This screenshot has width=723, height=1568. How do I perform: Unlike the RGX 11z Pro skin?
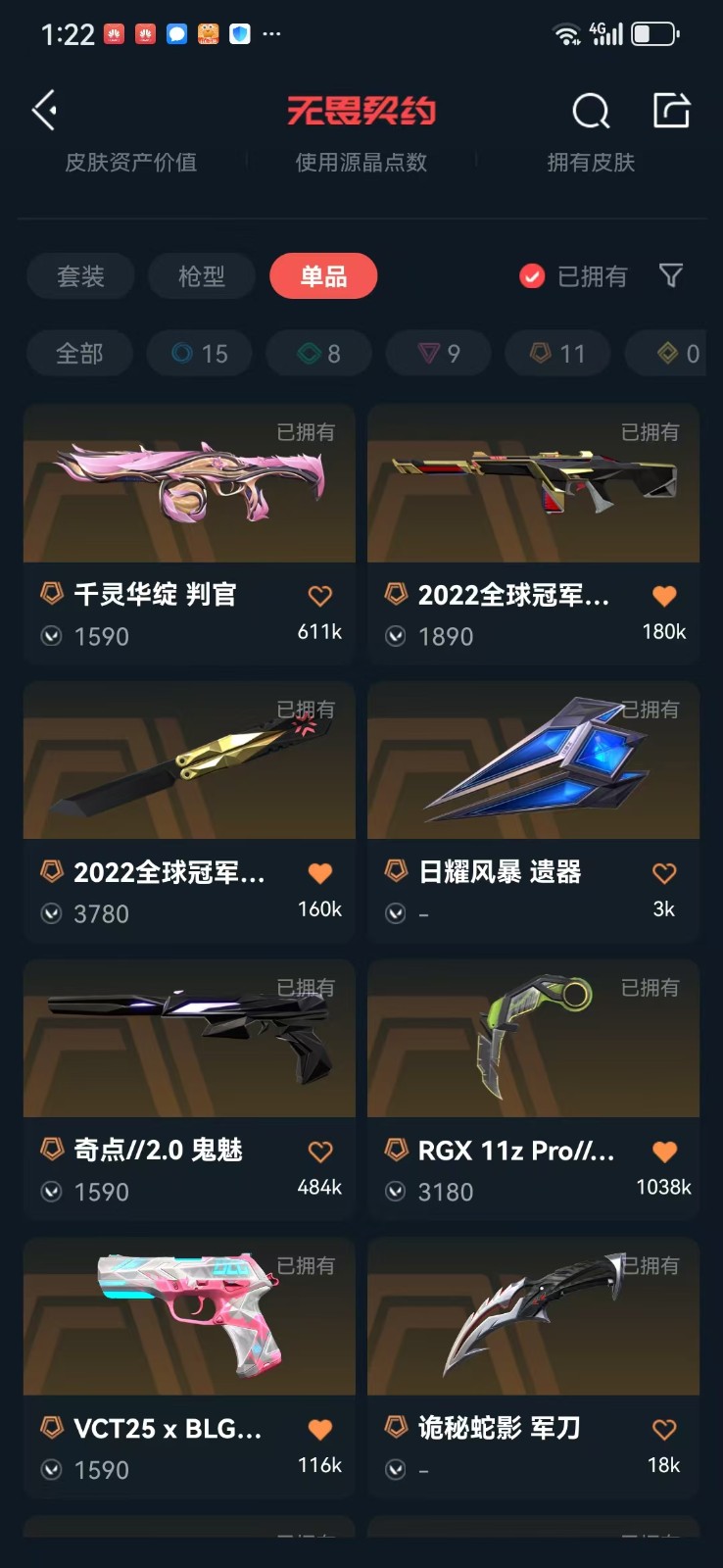pos(664,1151)
